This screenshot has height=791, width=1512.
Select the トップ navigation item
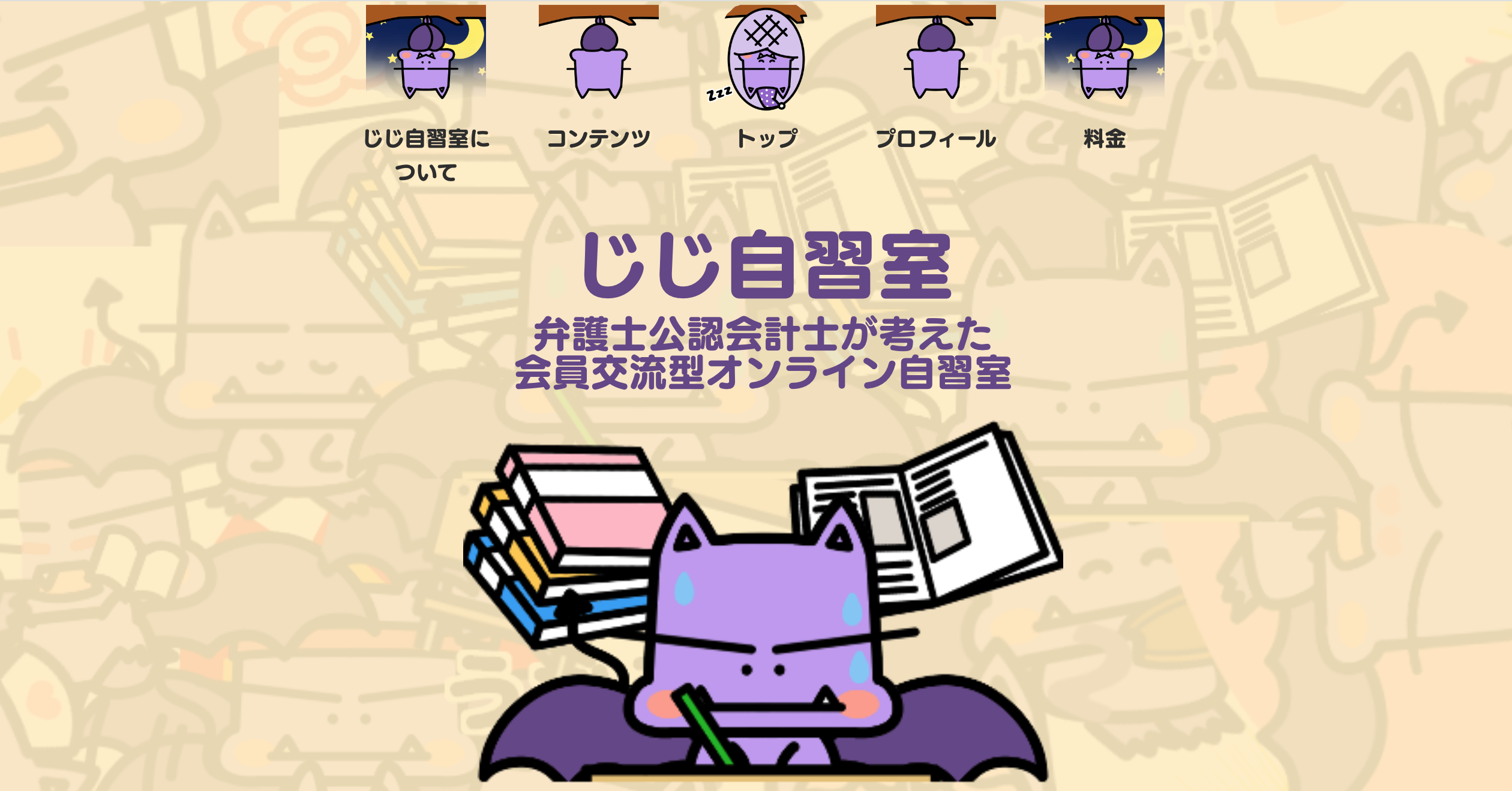coord(767,139)
